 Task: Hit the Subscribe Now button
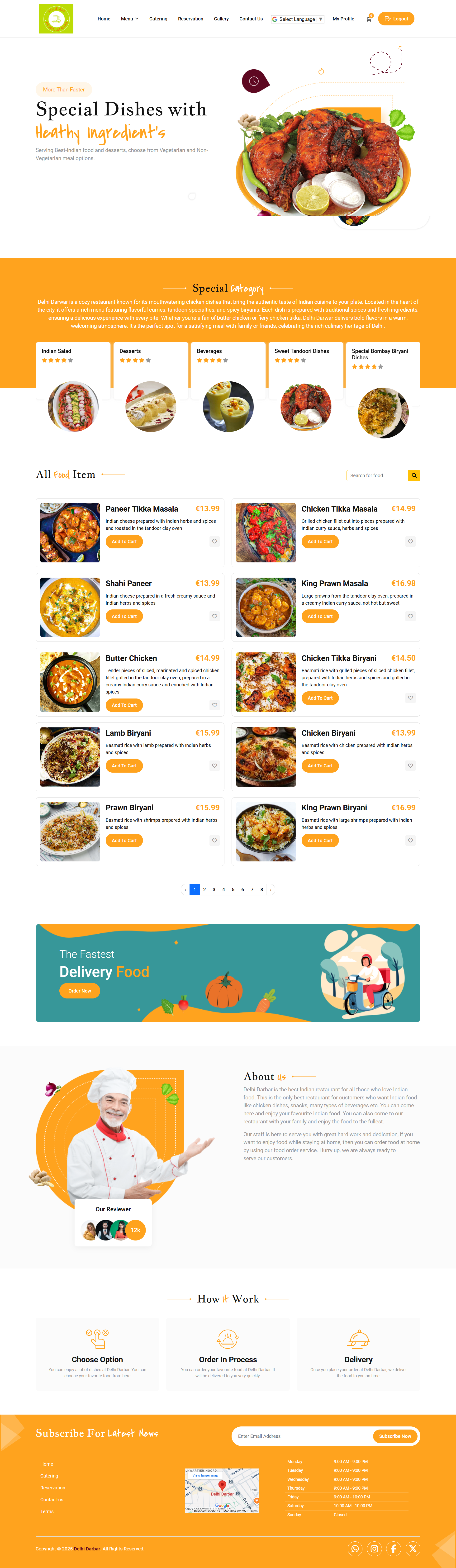395,1436
